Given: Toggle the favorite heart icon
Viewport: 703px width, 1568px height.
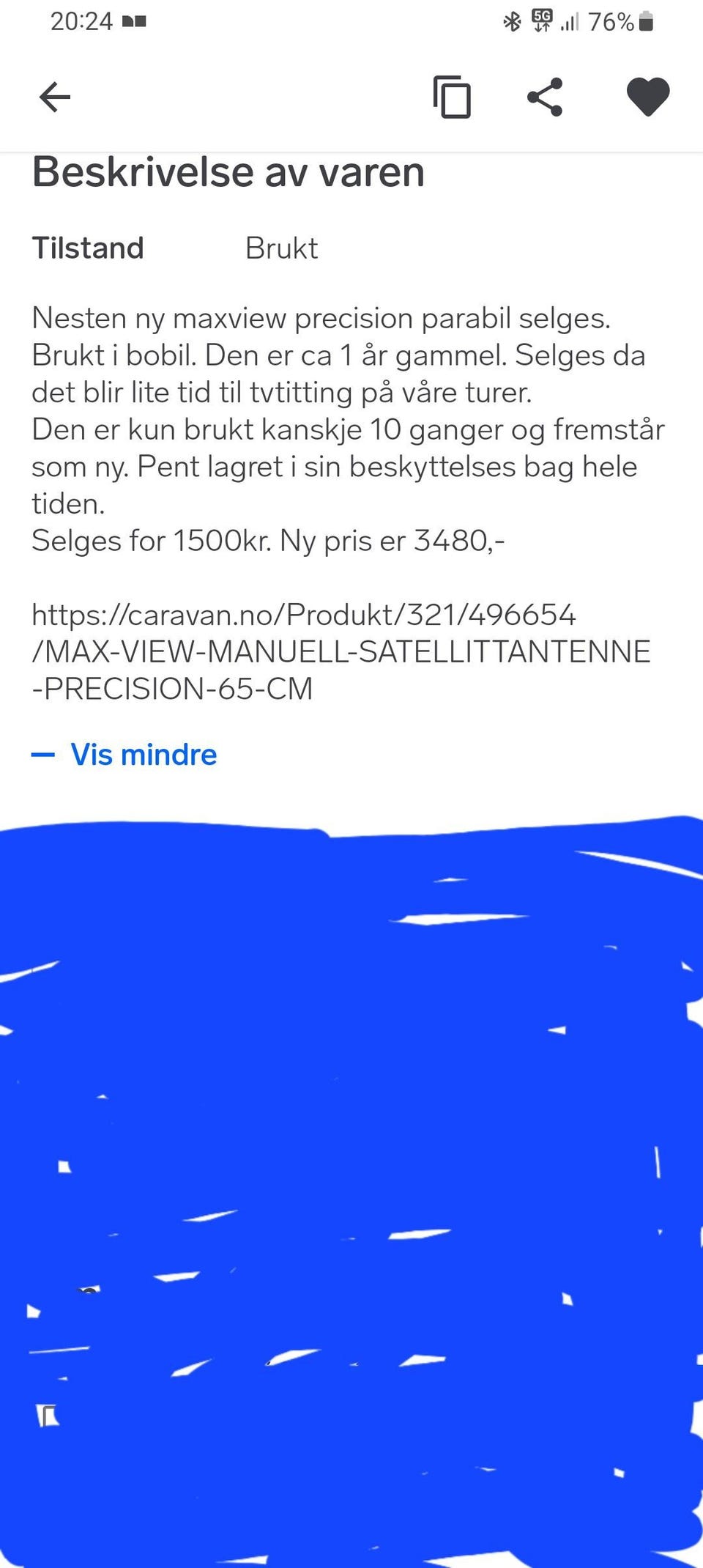Looking at the screenshot, I should point(648,97).
